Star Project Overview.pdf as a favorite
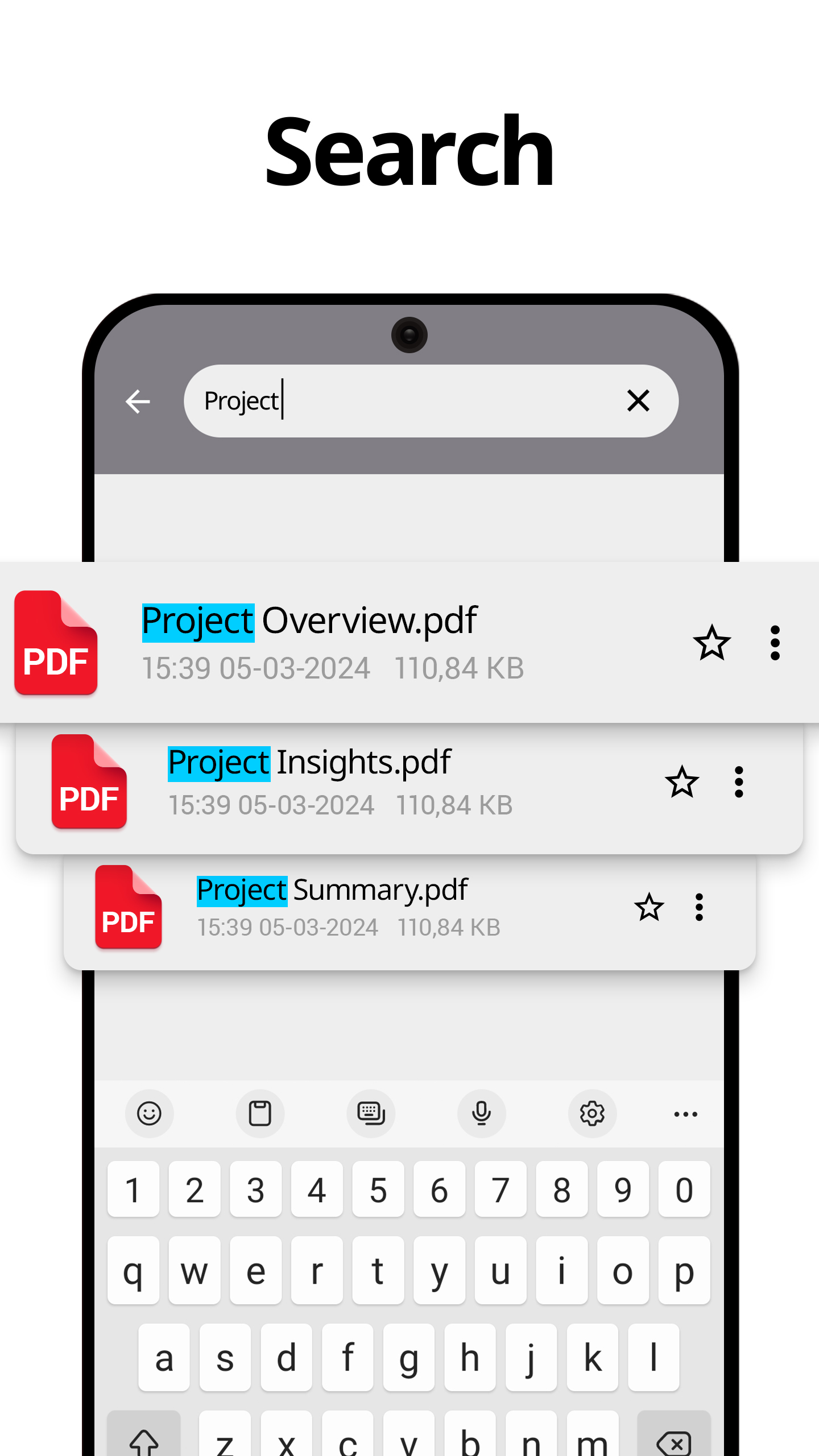This screenshot has width=819, height=1456. click(x=713, y=643)
